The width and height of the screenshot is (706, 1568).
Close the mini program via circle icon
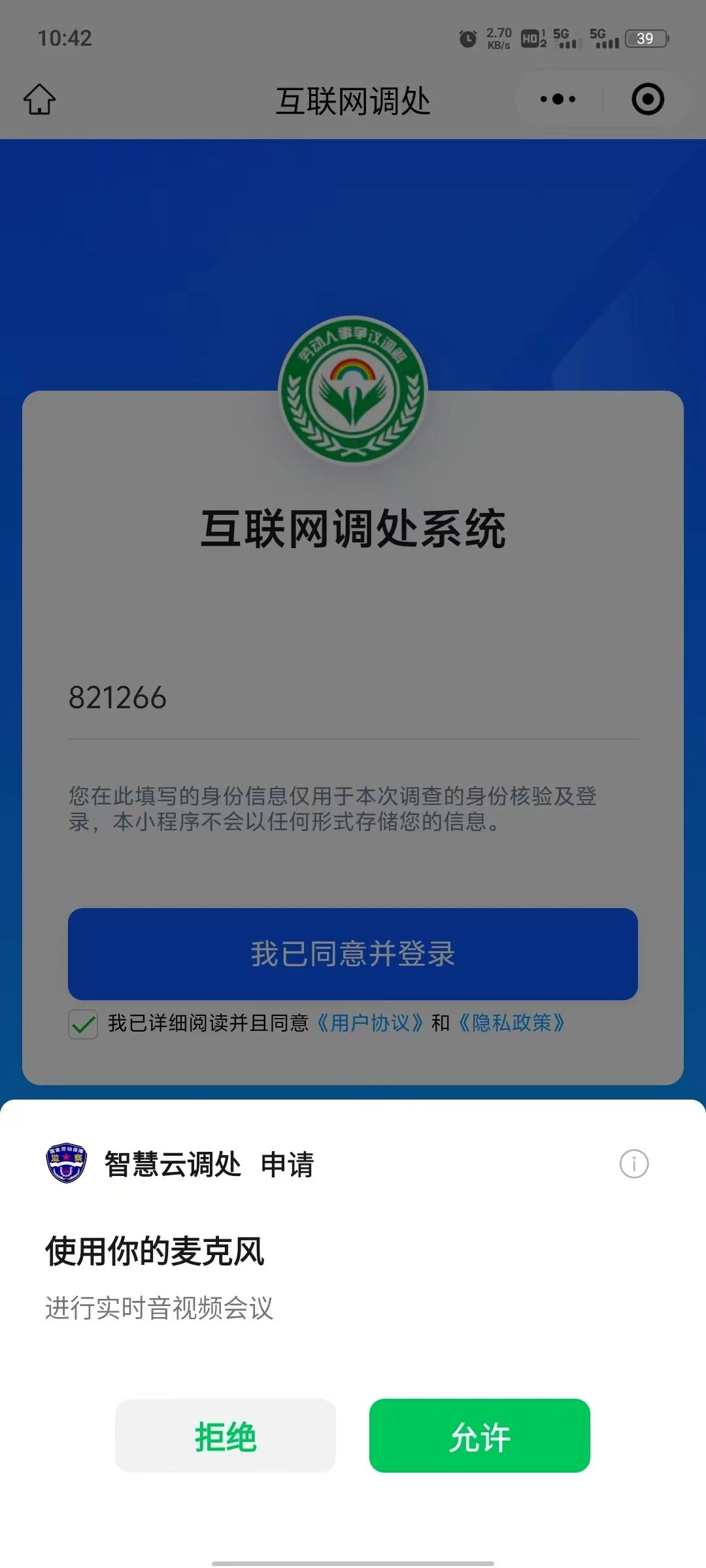(x=647, y=99)
